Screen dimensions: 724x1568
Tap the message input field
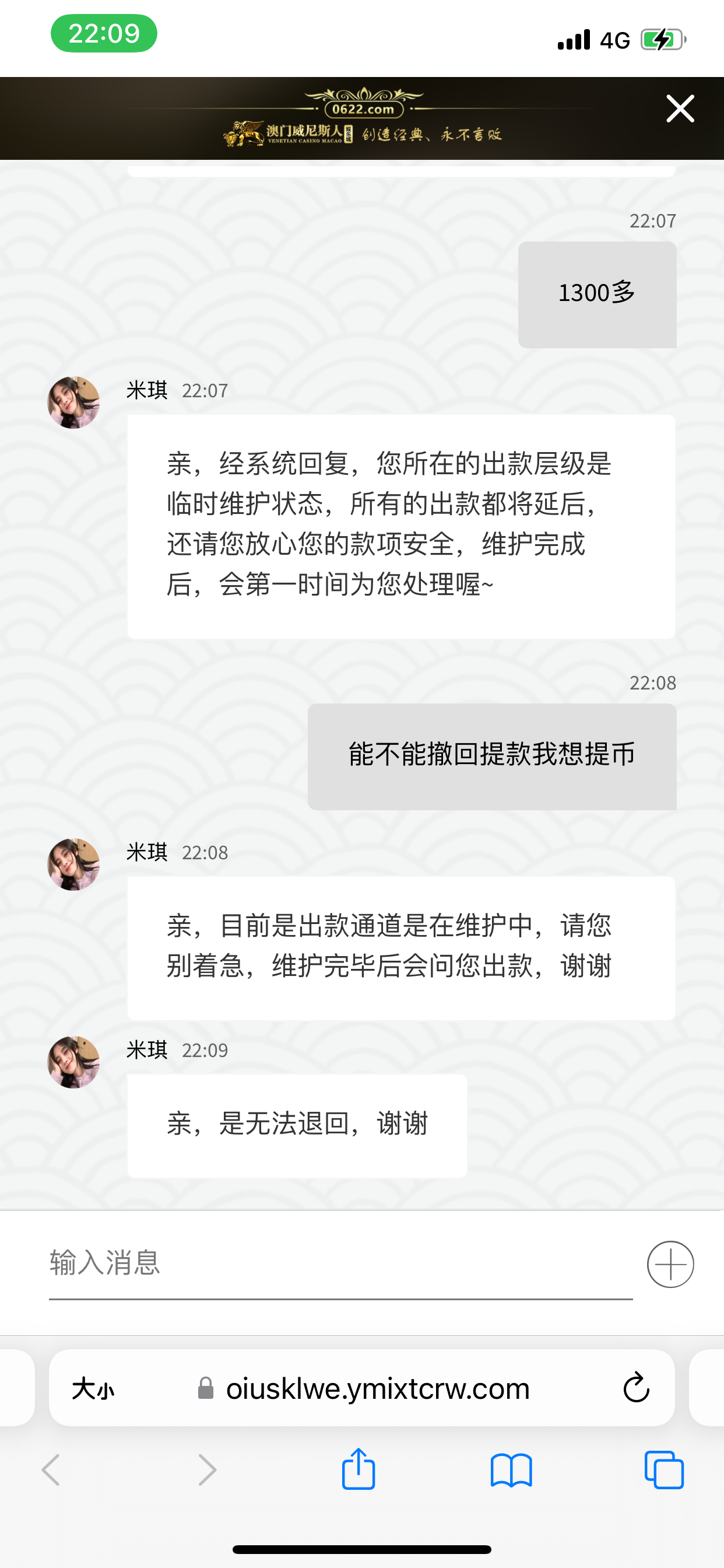tap(340, 1263)
